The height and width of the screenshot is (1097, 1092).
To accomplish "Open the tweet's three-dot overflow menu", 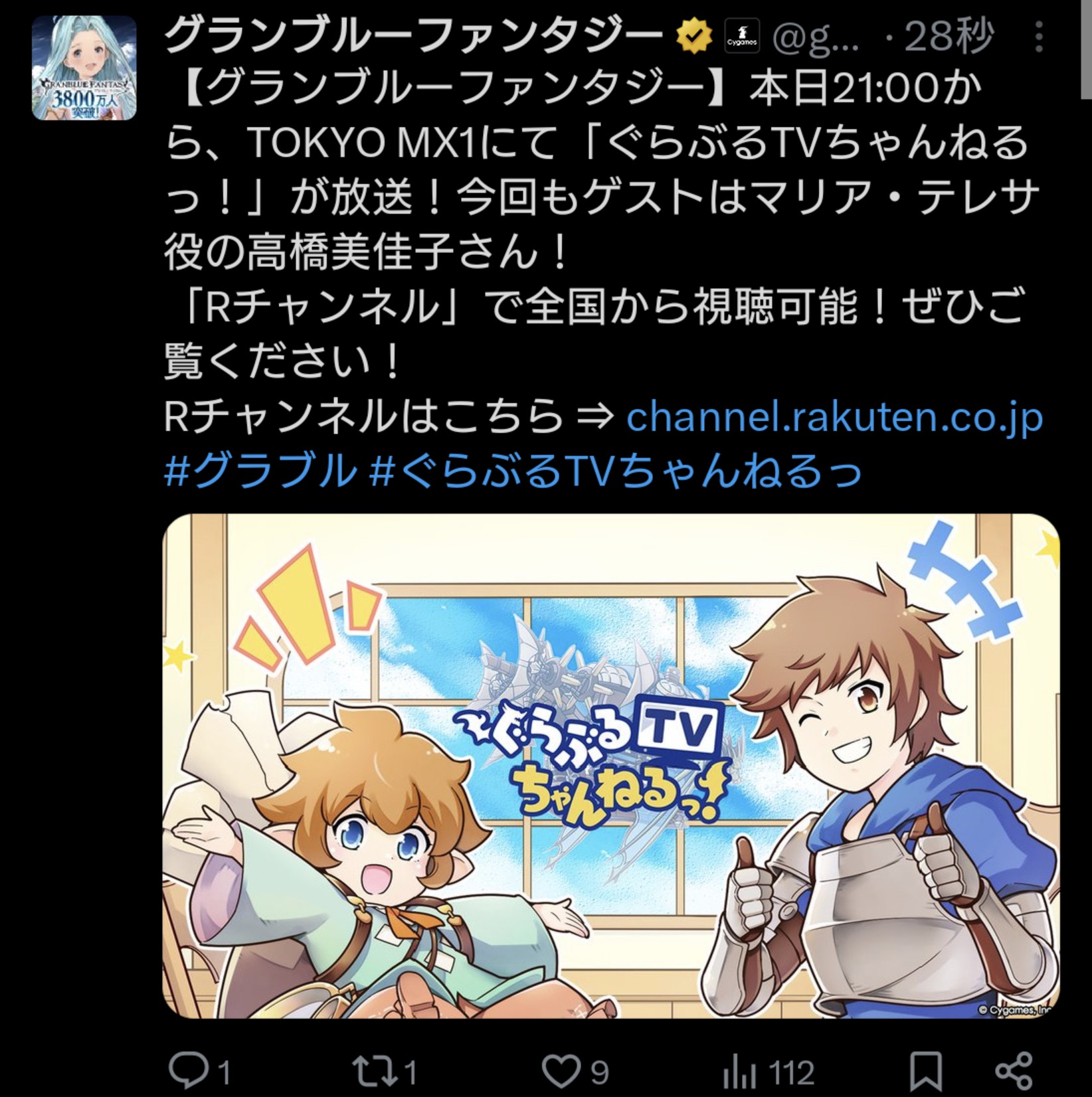I will point(1040,37).
